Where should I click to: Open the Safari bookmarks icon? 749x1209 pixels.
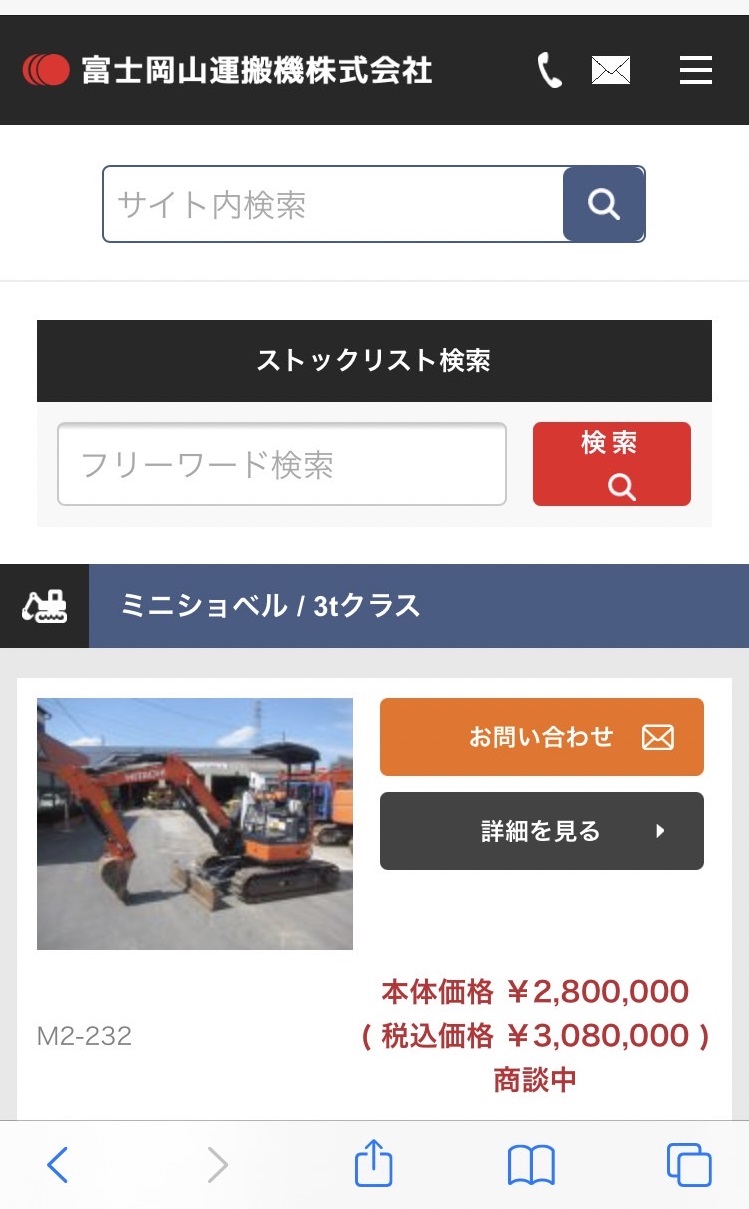[x=531, y=1165]
